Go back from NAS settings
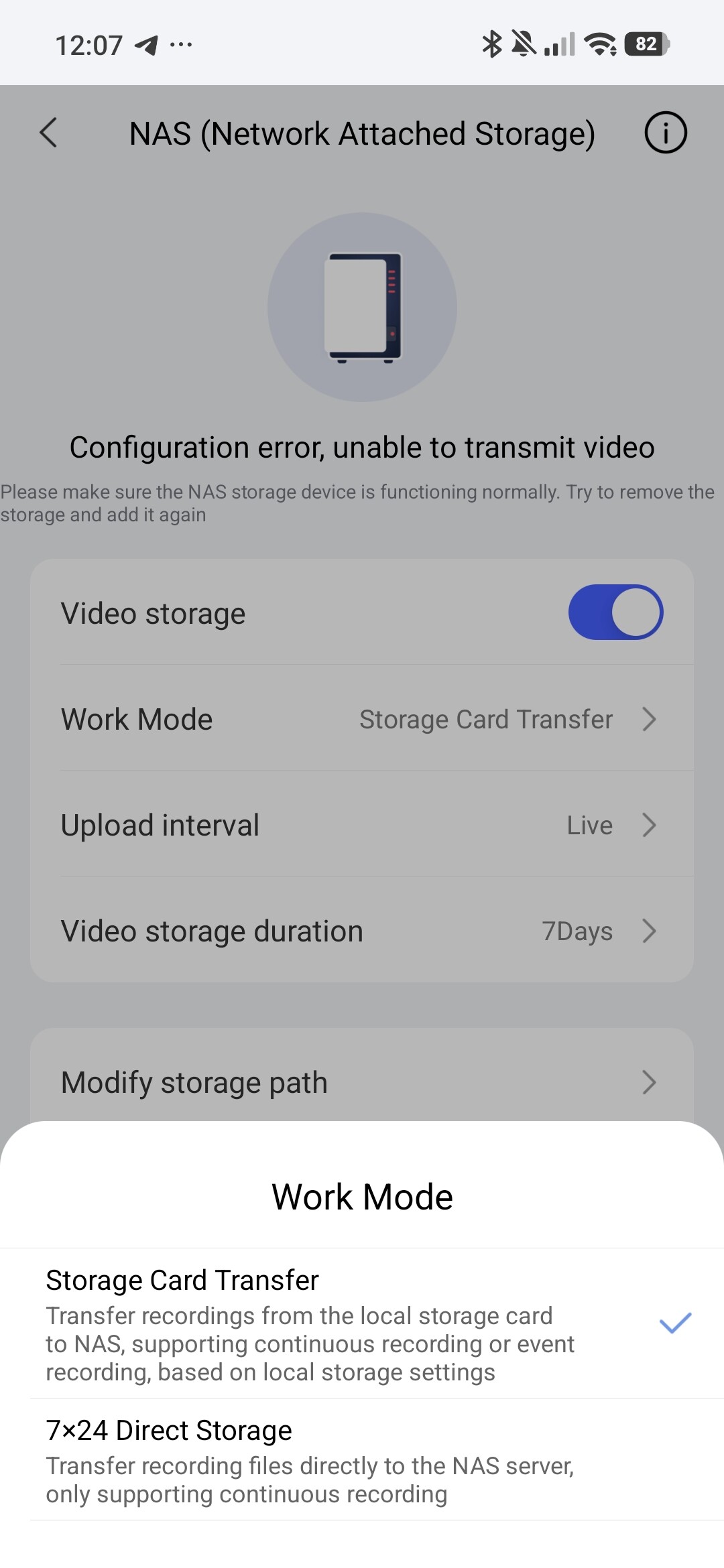 (48, 133)
